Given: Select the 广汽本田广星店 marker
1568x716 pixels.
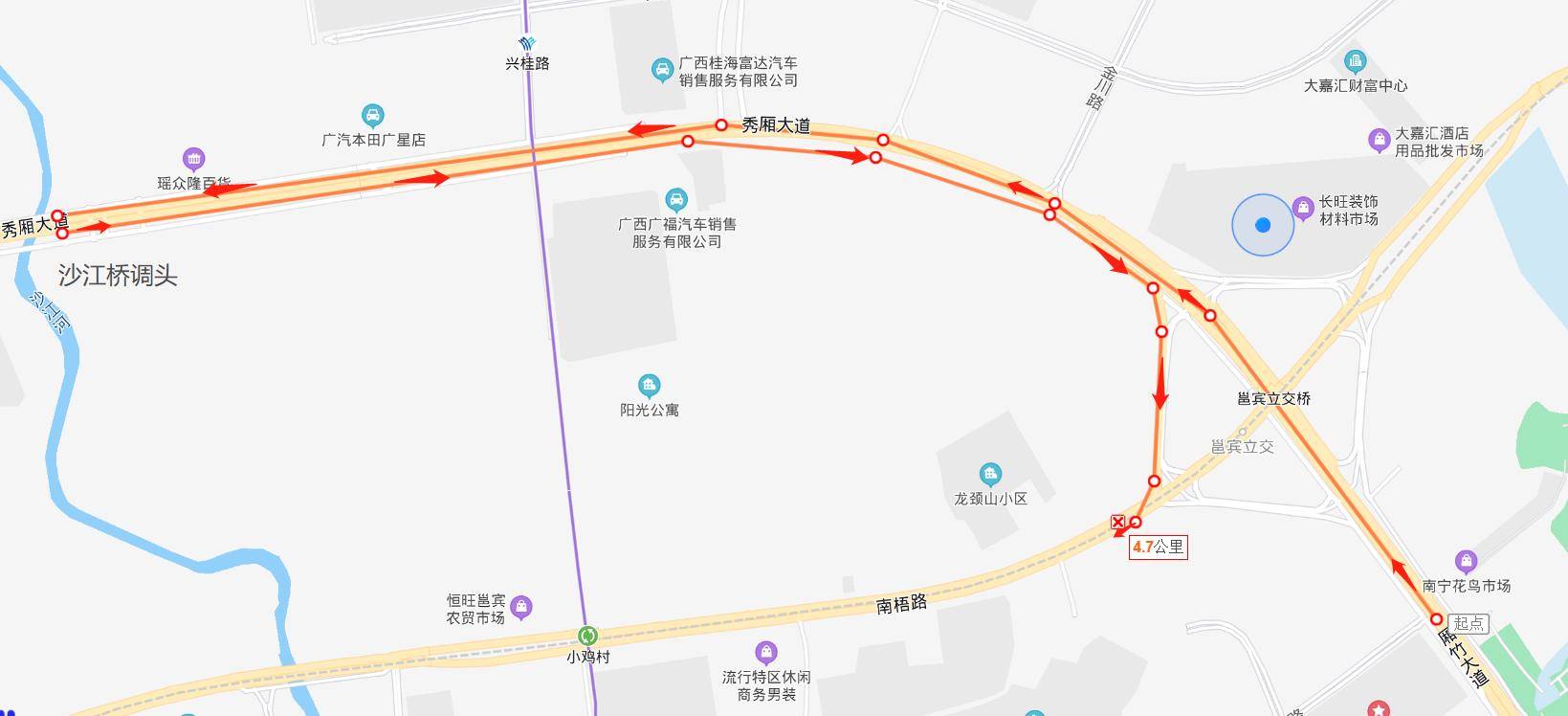Looking at the screenshot, I should [x=373, y=116].
